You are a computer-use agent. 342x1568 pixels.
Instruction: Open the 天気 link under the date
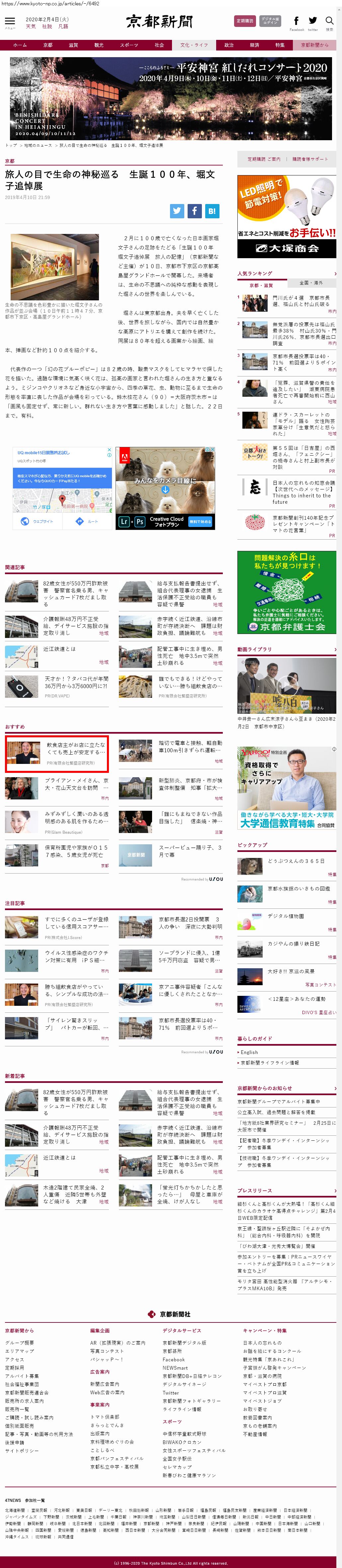31,27
